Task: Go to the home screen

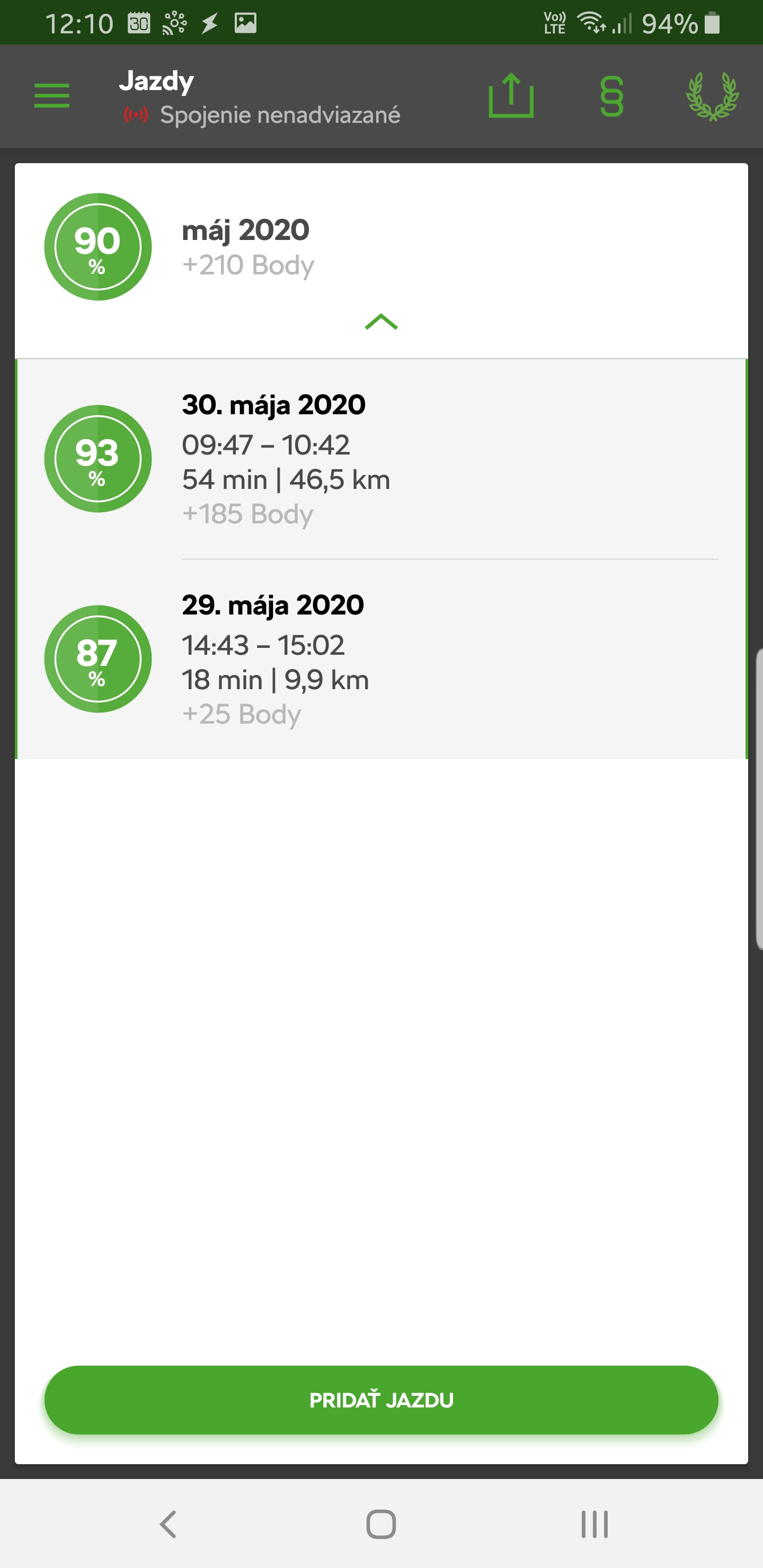Action: coord(381,1524)
